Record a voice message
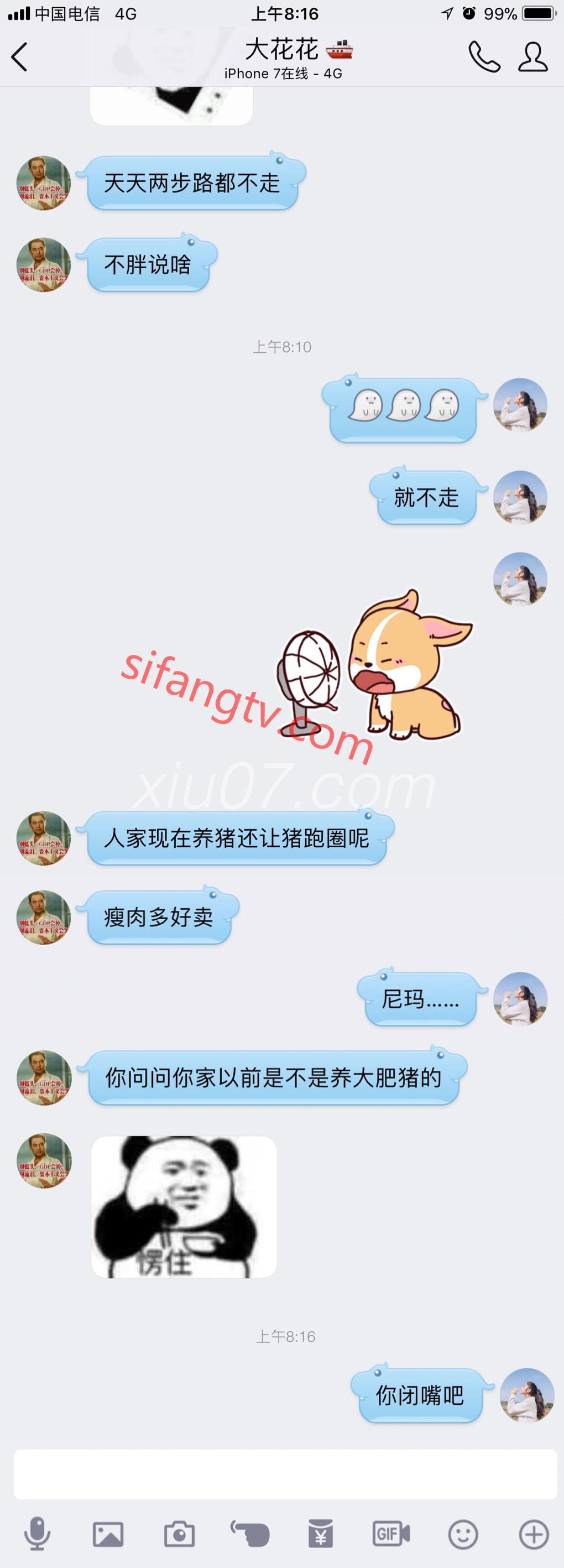 pyautogui.click(x=37, y=1534)
